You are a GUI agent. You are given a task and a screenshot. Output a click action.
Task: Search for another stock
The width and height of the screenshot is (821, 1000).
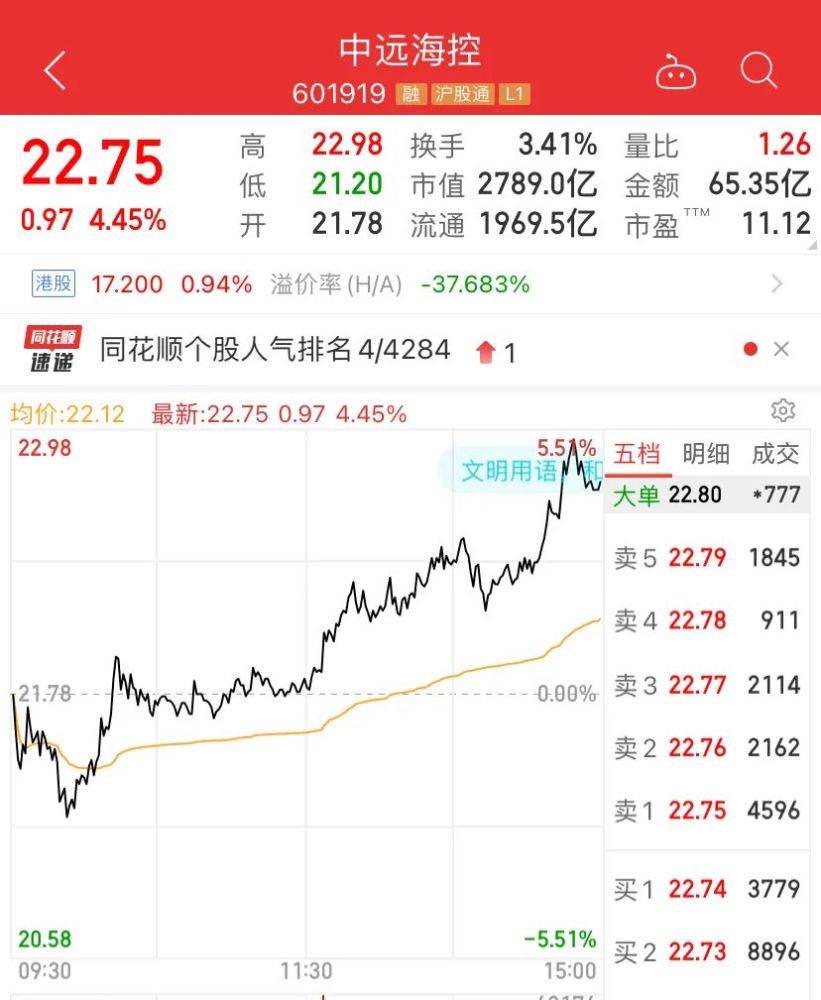click(759, 71)
